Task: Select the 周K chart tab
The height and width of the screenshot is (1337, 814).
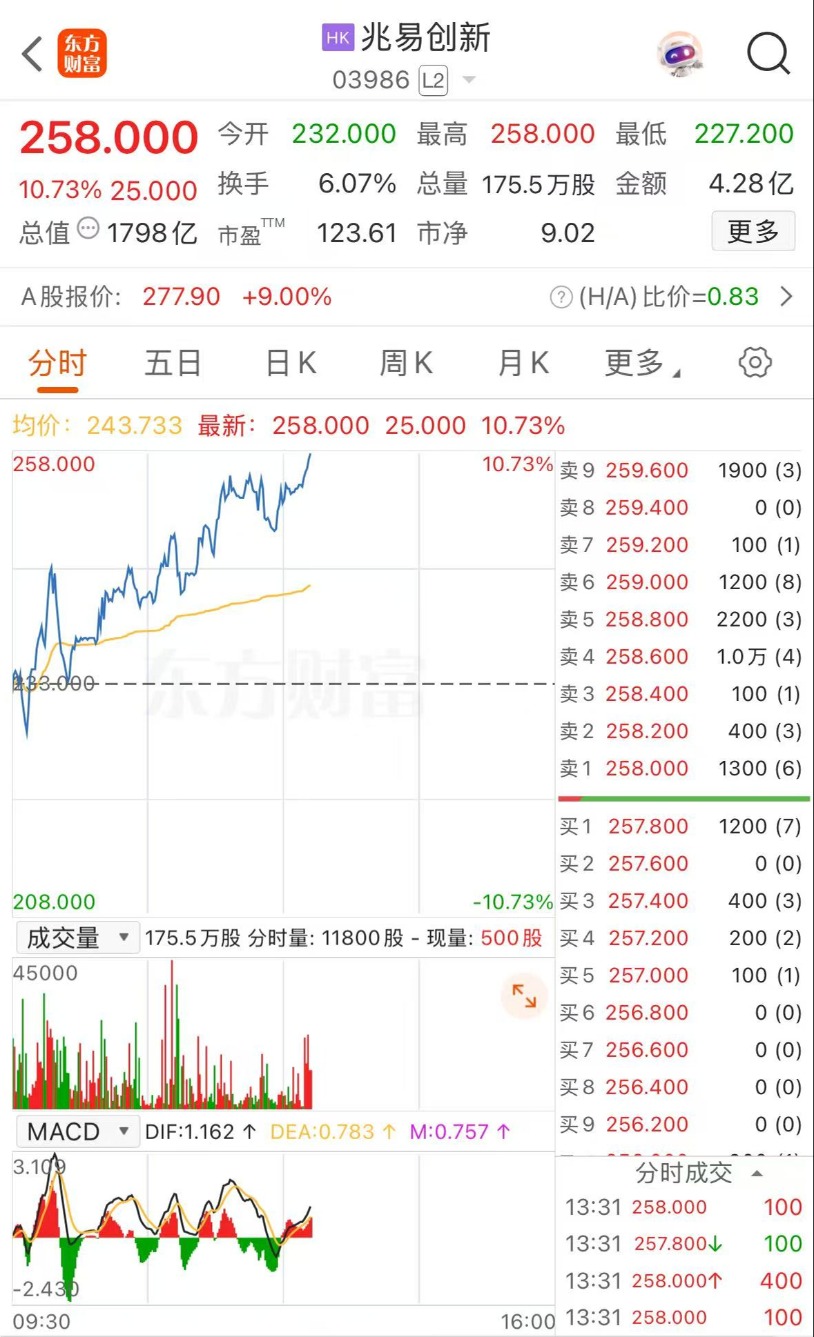Action: coord(406,363)
